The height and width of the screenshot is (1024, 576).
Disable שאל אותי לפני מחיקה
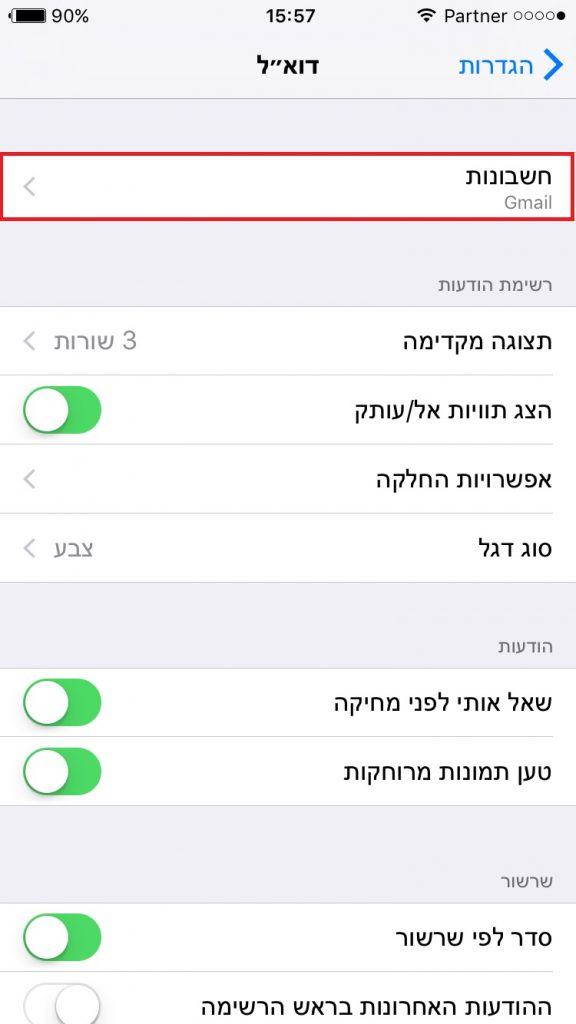tap(63, 702)
